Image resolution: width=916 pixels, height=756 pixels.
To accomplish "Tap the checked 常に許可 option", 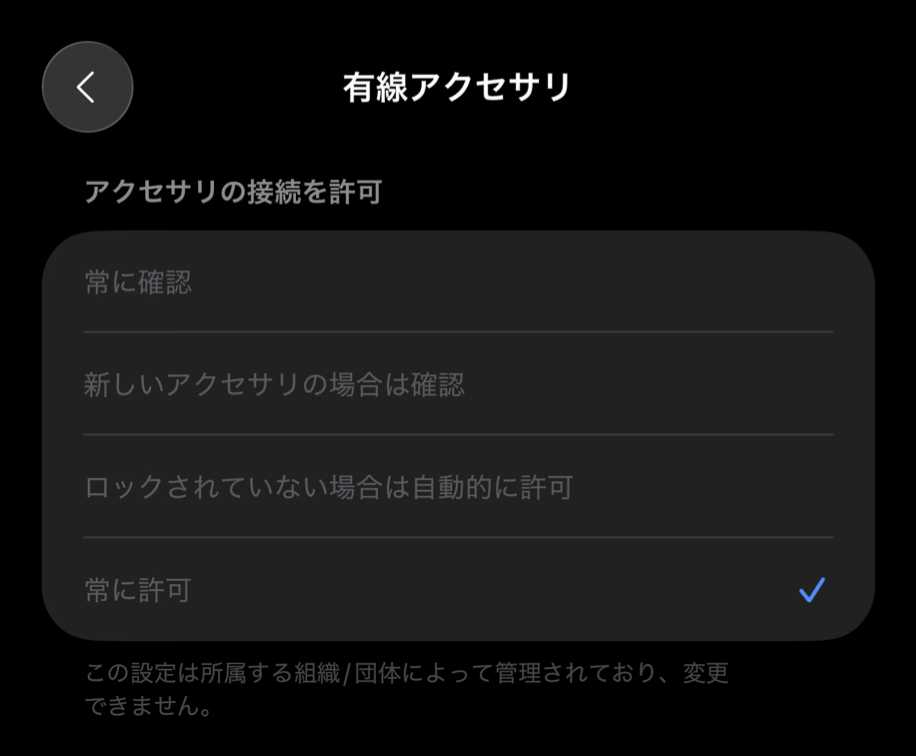I will click(x=458, y=591).
